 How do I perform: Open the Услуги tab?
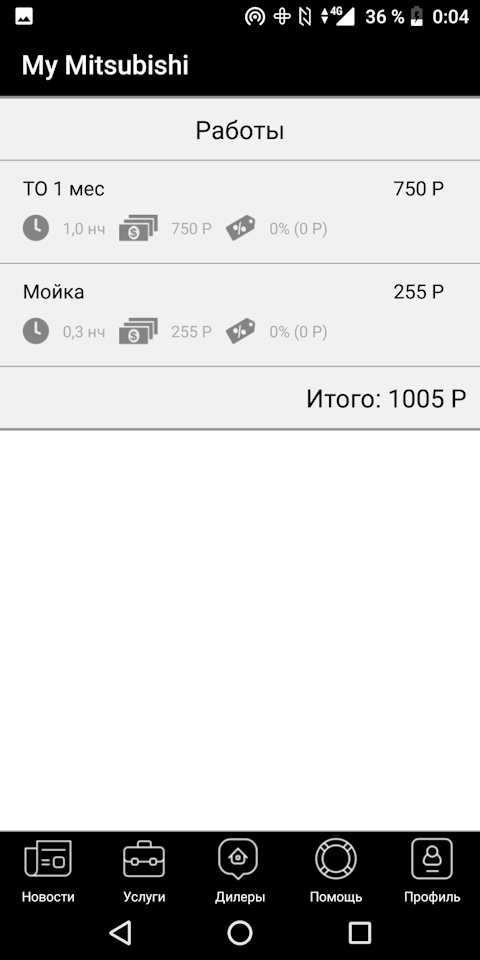point(144,871)
